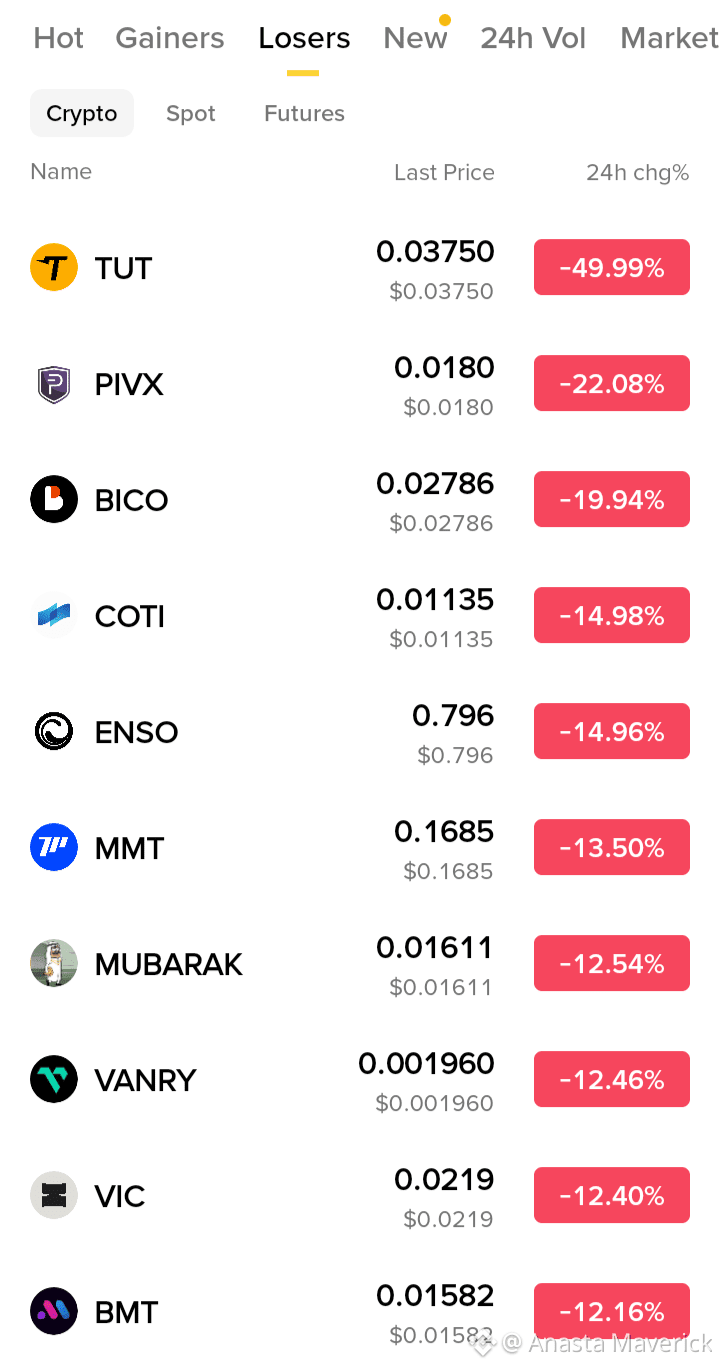View VIC market details
The width and height of the screenshot is (720, 1368).
(x=360, y=1196)
